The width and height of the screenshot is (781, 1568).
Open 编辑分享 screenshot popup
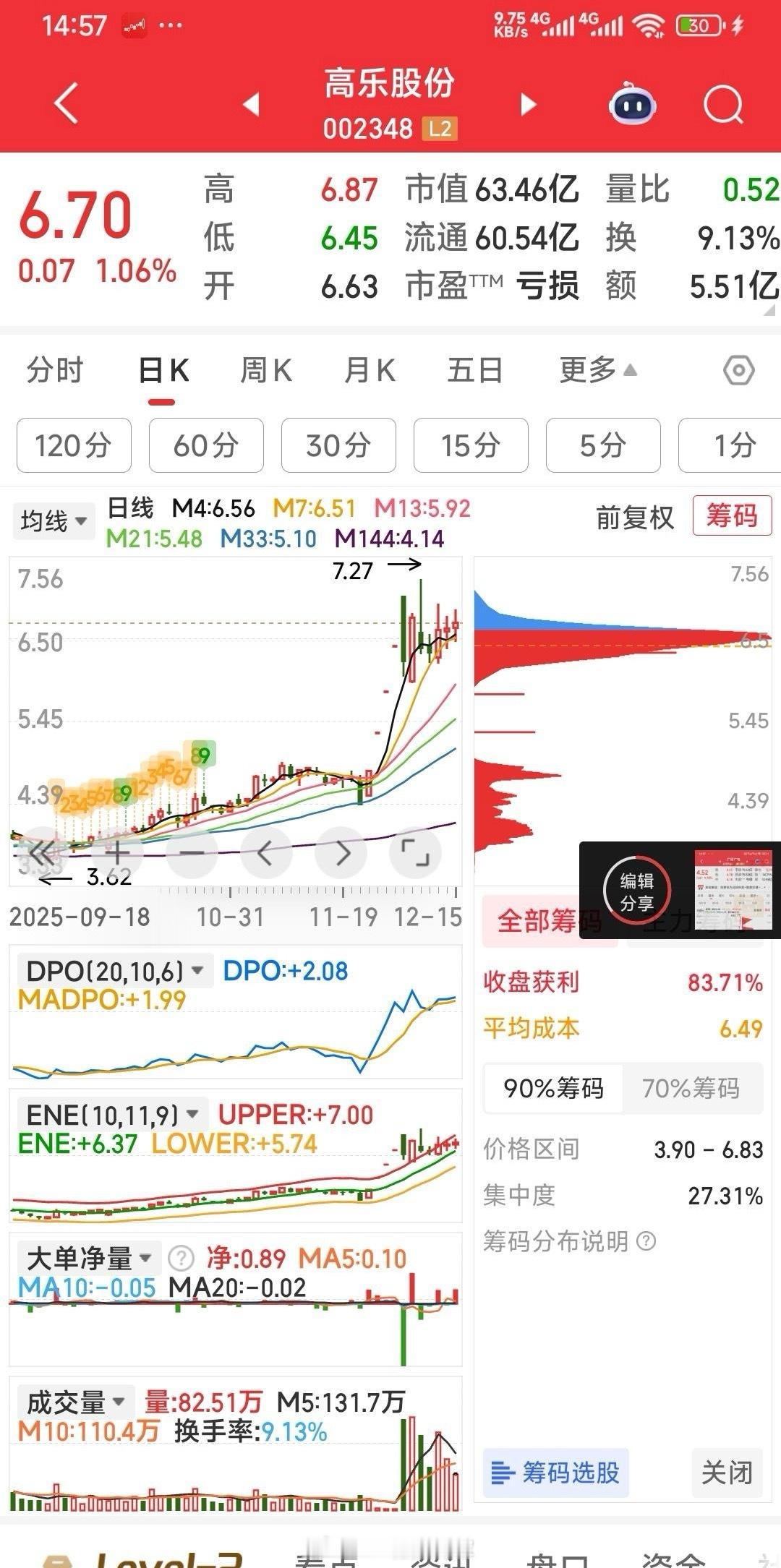point(636,891)
